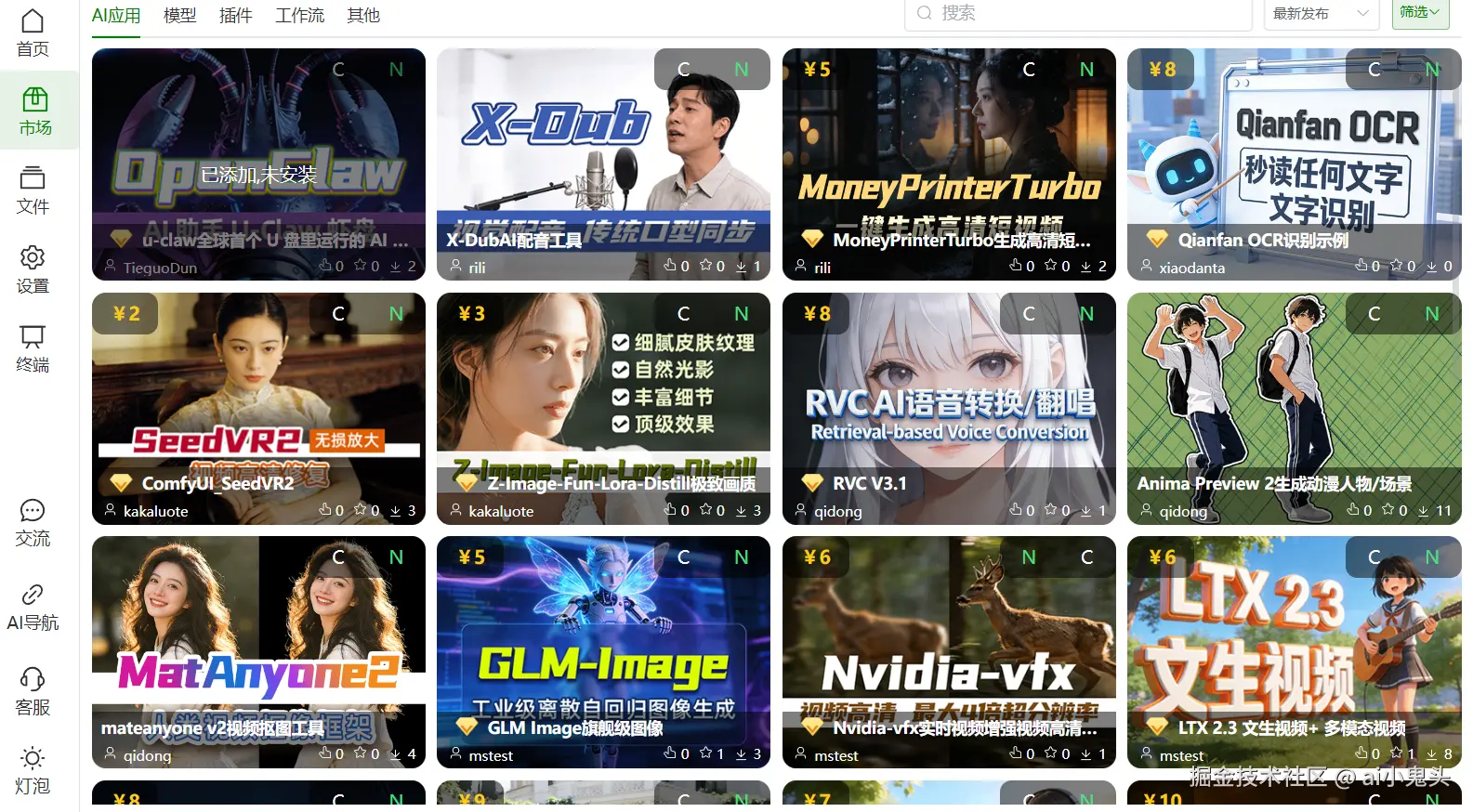Open the 文件 files section
This screenshot has height=812, width=1473.
(33, 190)
